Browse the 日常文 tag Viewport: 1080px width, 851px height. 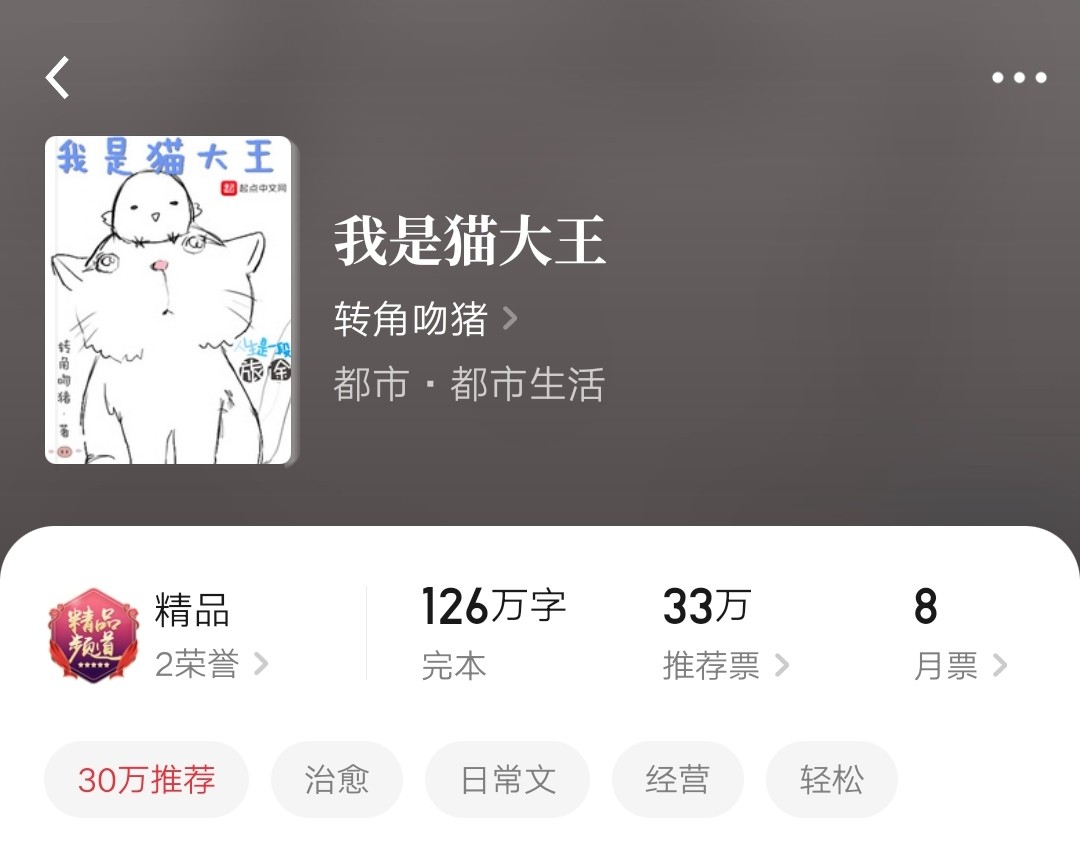point(508,780)
